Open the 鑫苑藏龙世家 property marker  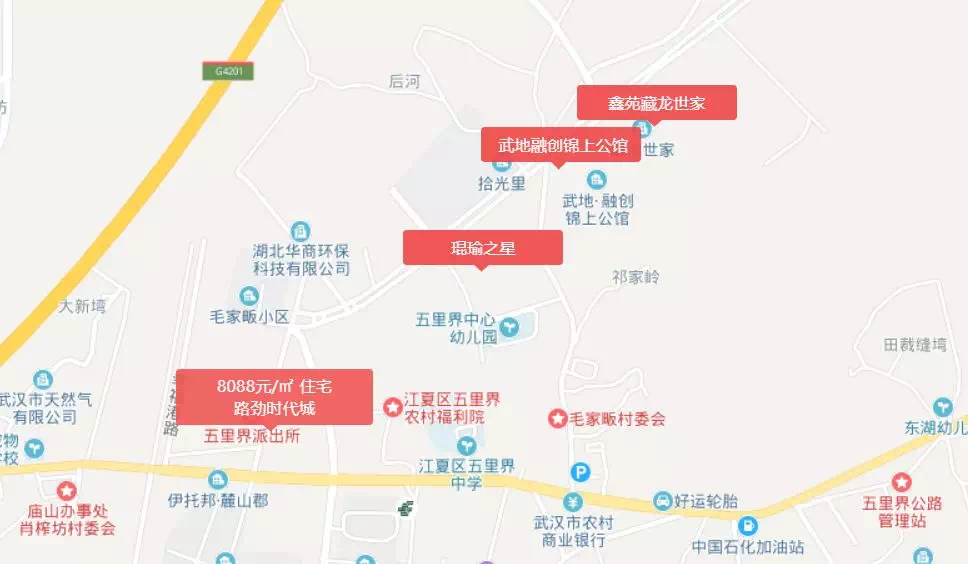click(656, 103)
